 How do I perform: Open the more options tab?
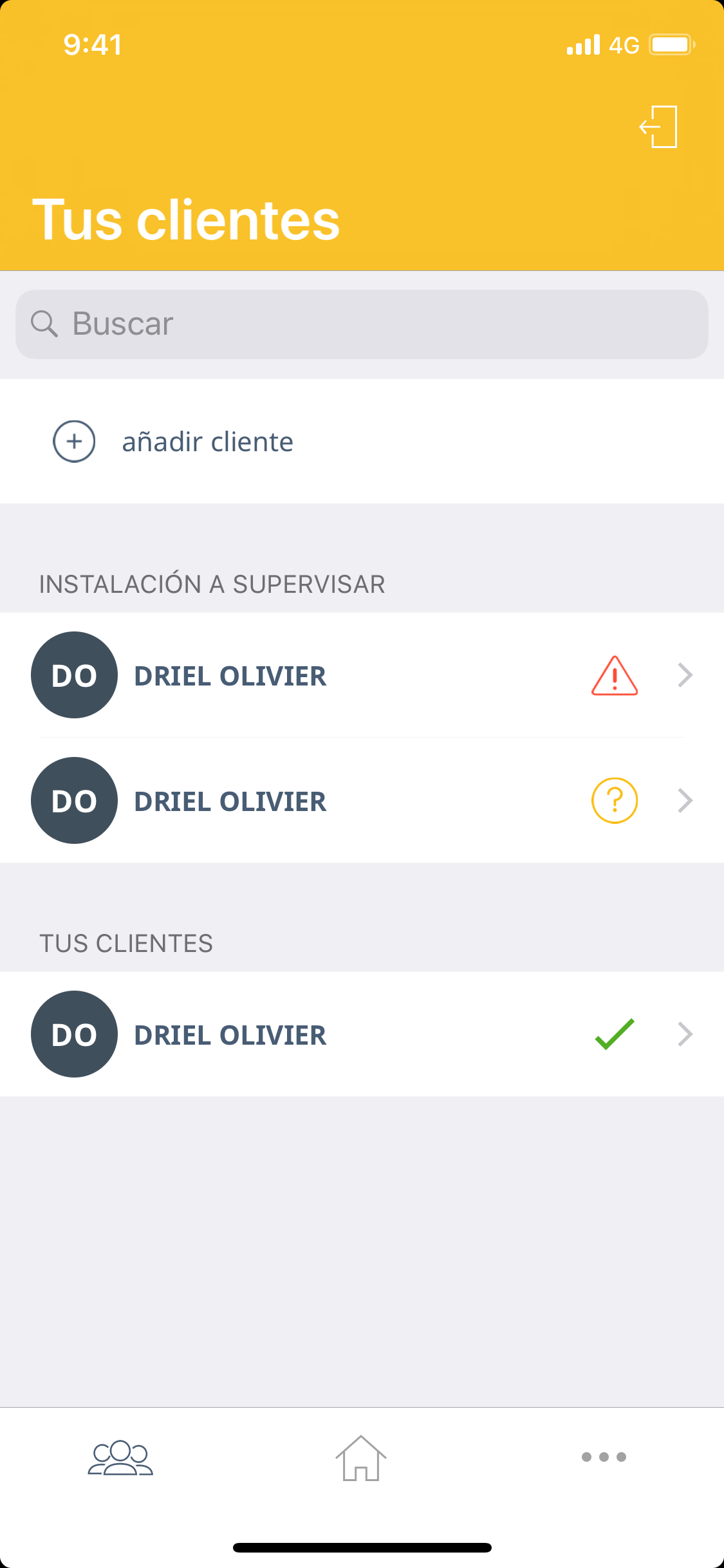point(603,1457)
